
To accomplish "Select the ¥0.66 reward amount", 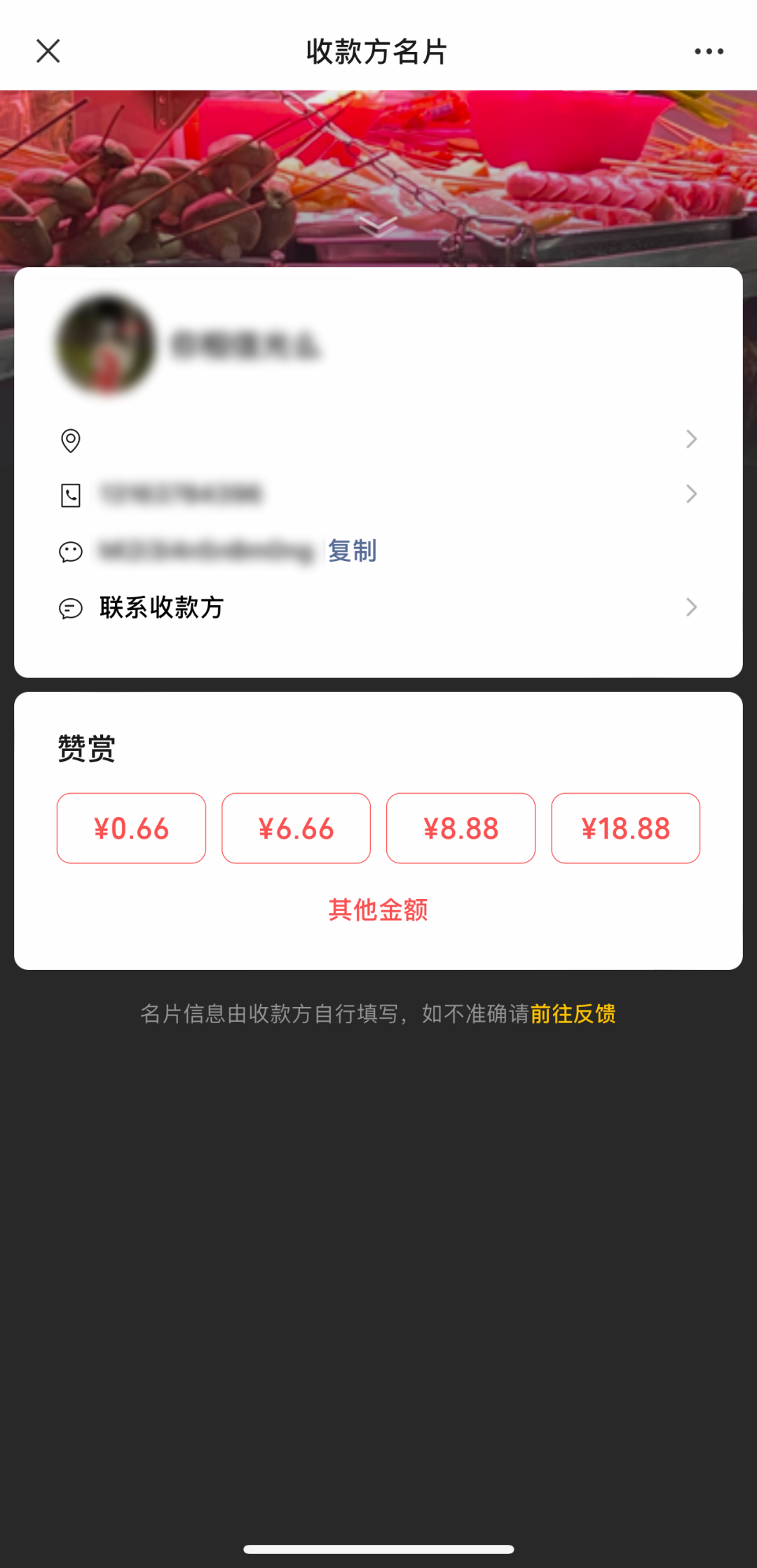I will 131,828.
